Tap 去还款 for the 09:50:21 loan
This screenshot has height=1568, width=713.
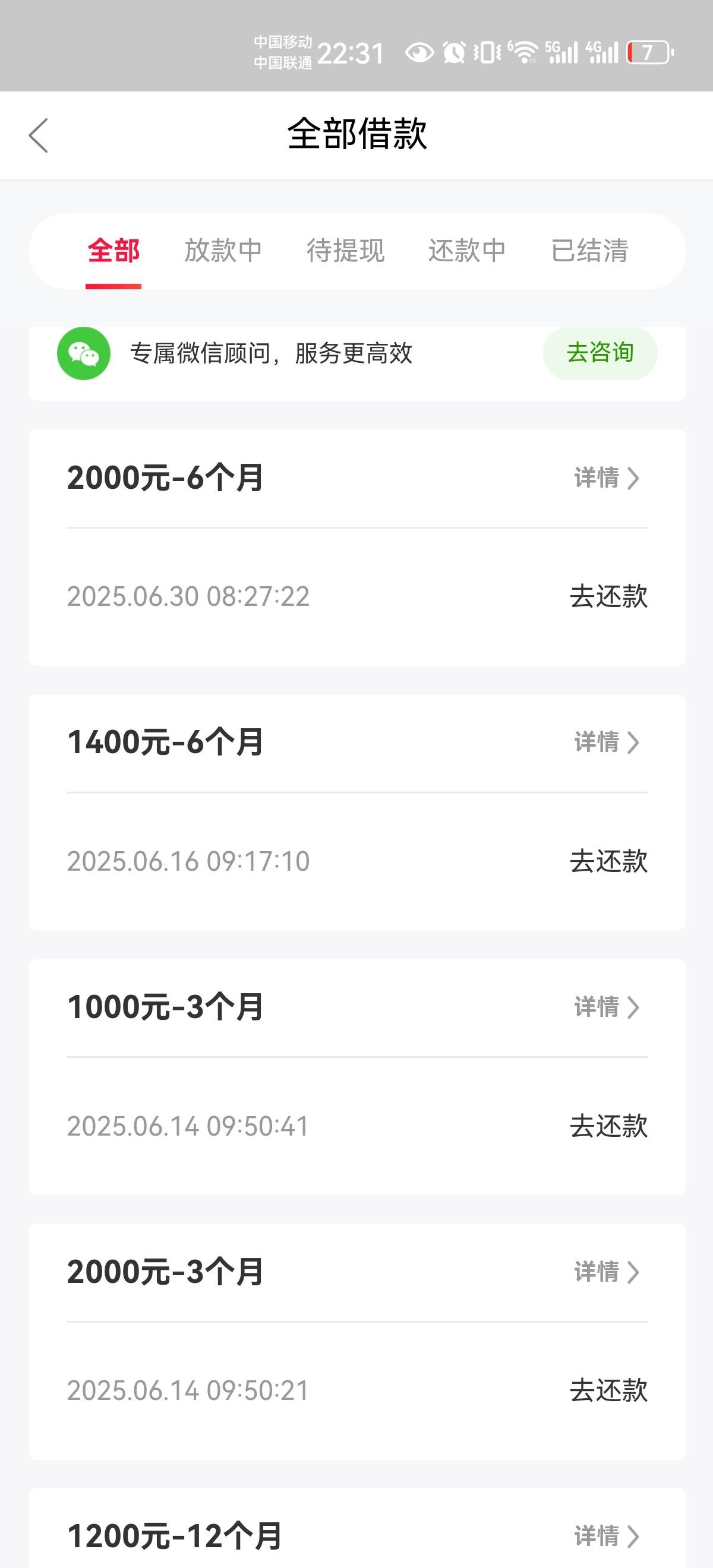click(x=608, y=1390)
